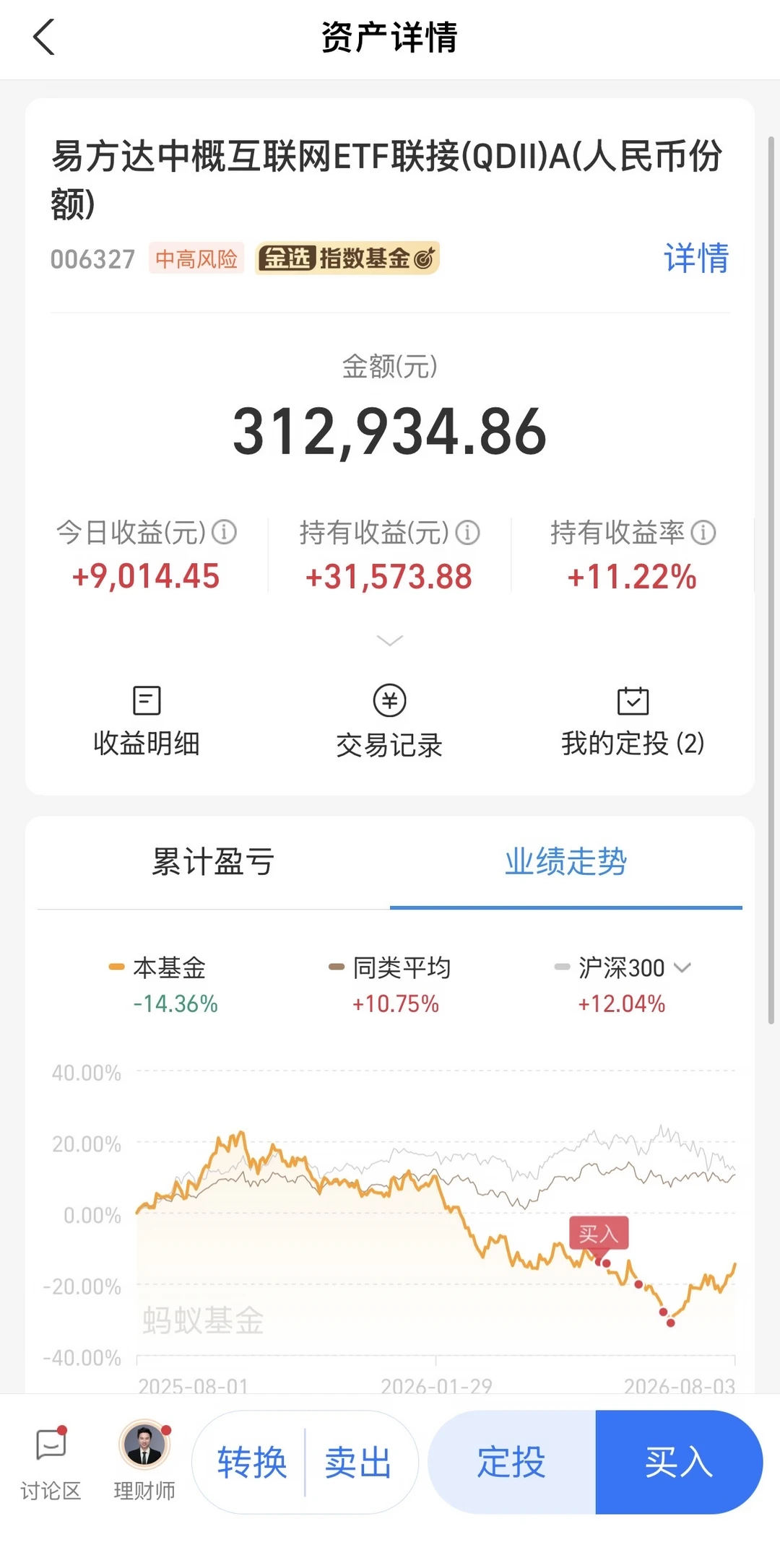Tap the info icon beside 持有收益率

[703, 533]
